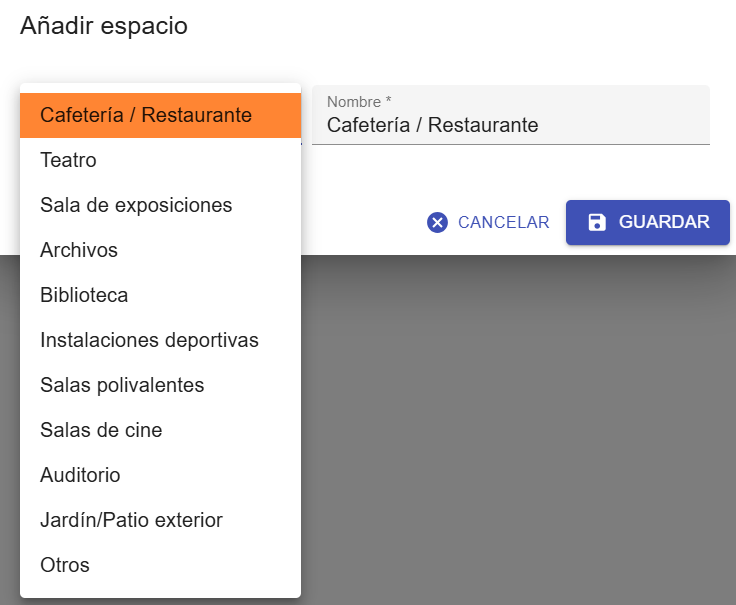The height and width of the screenshot is (605, 736).
Task: Pick the Archivos option
Action: click(x=160, y=250)
